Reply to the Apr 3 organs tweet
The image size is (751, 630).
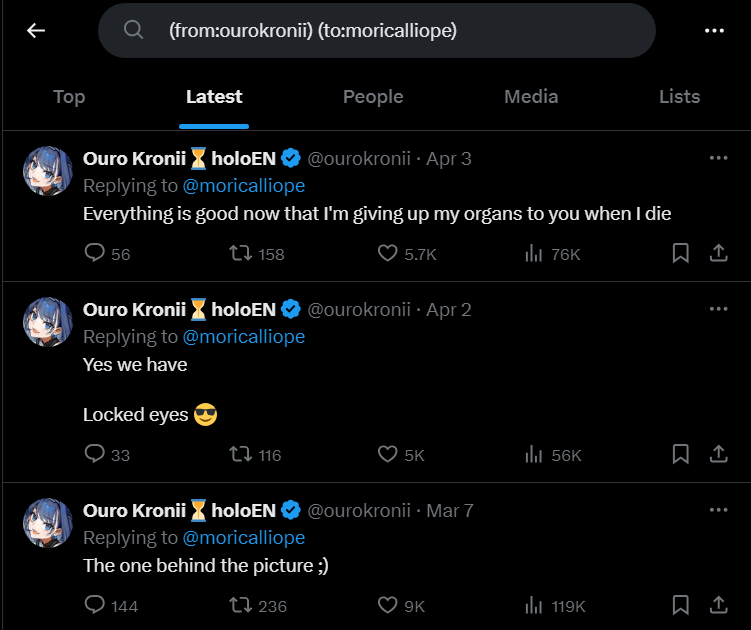point(96,254)
